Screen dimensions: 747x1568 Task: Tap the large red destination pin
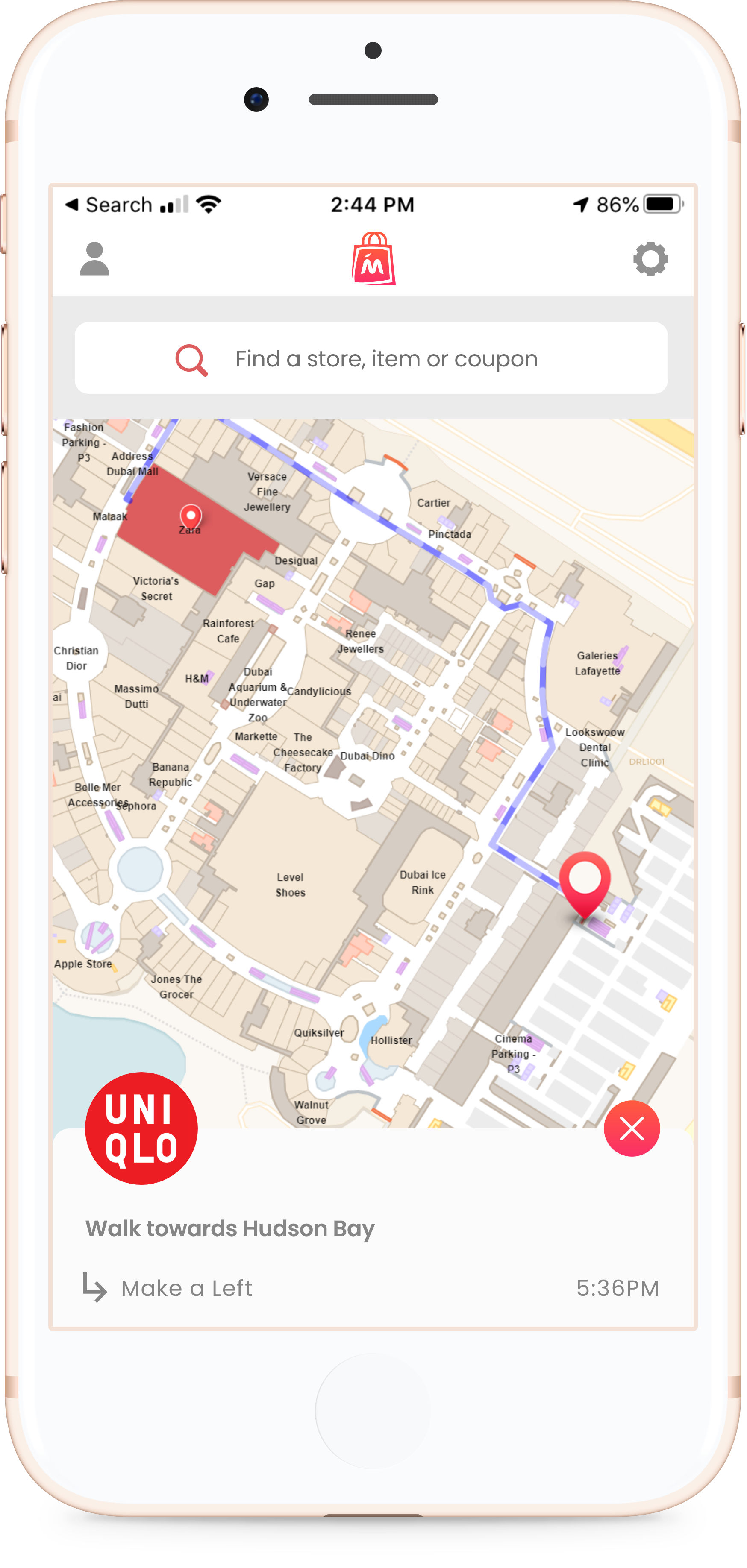(585, 885)
